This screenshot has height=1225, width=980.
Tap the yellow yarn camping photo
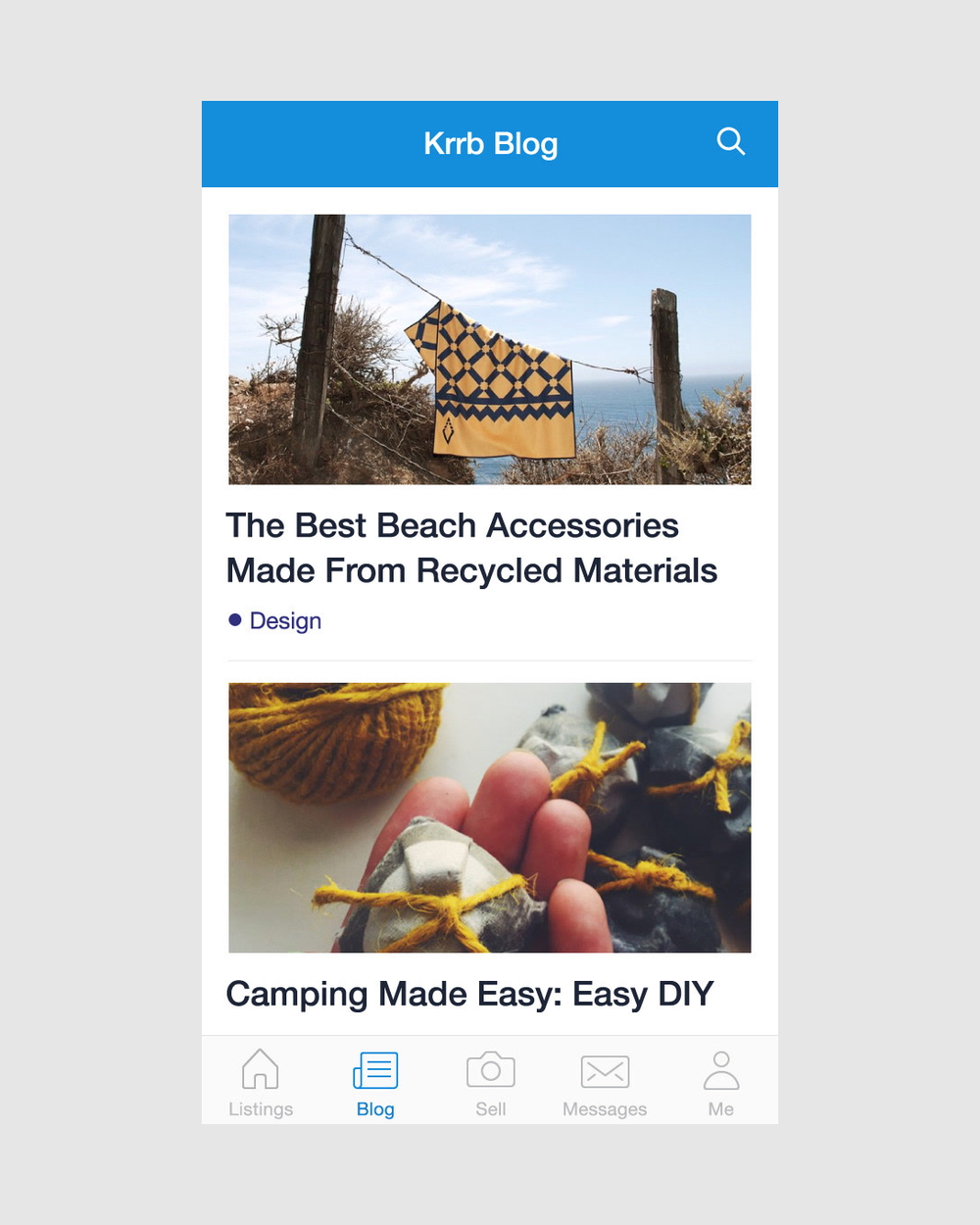[490, 816]
